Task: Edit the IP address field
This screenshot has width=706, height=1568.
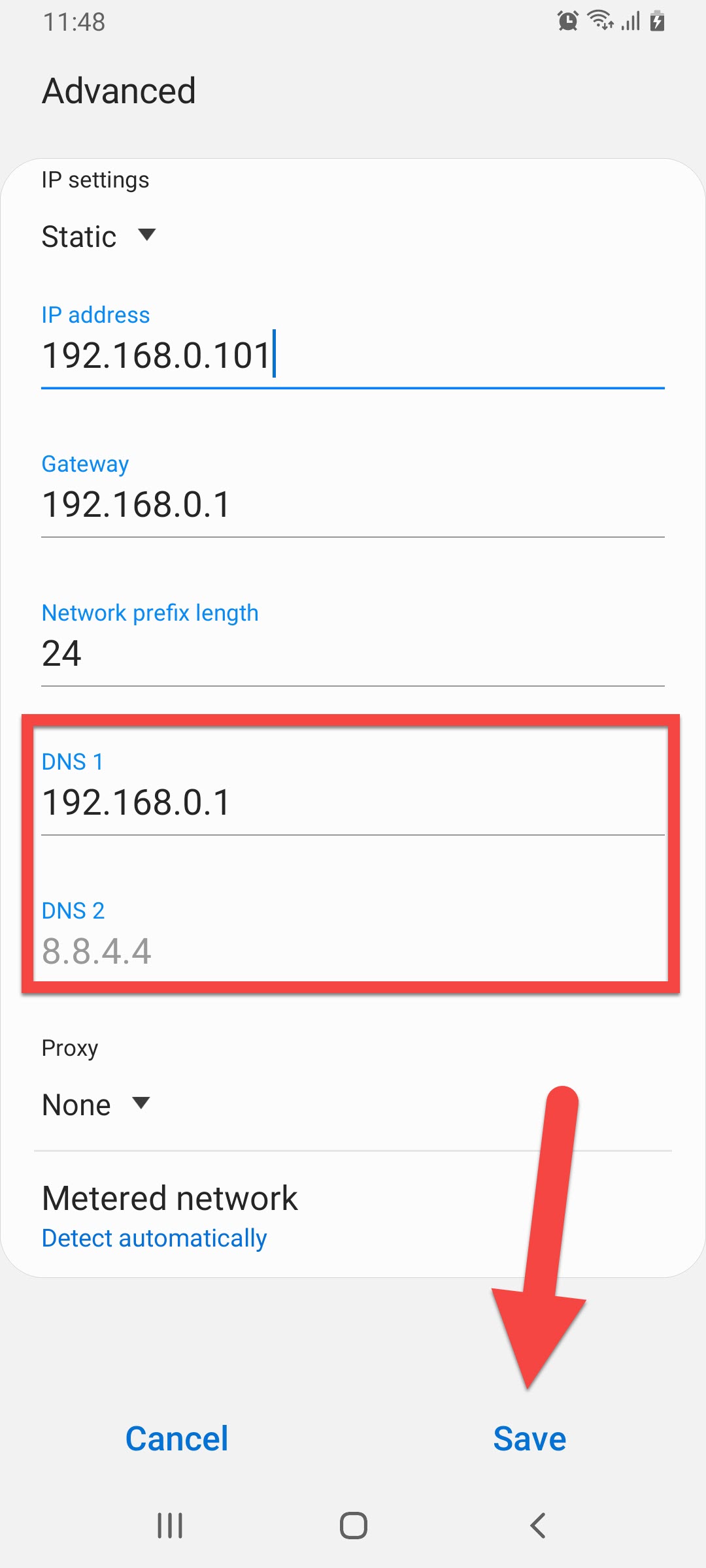Action: coord(352,357)
